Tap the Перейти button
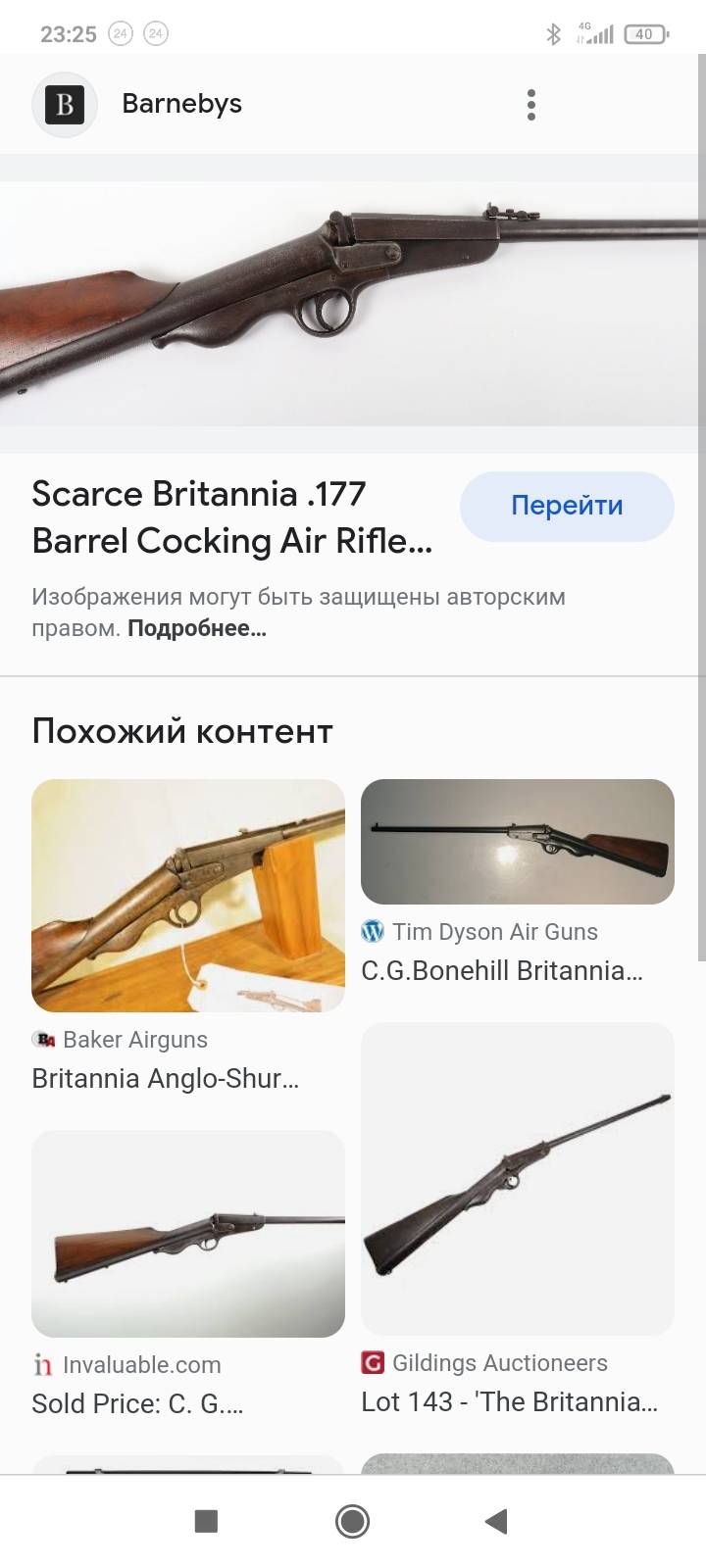 (x=567, y=506)
